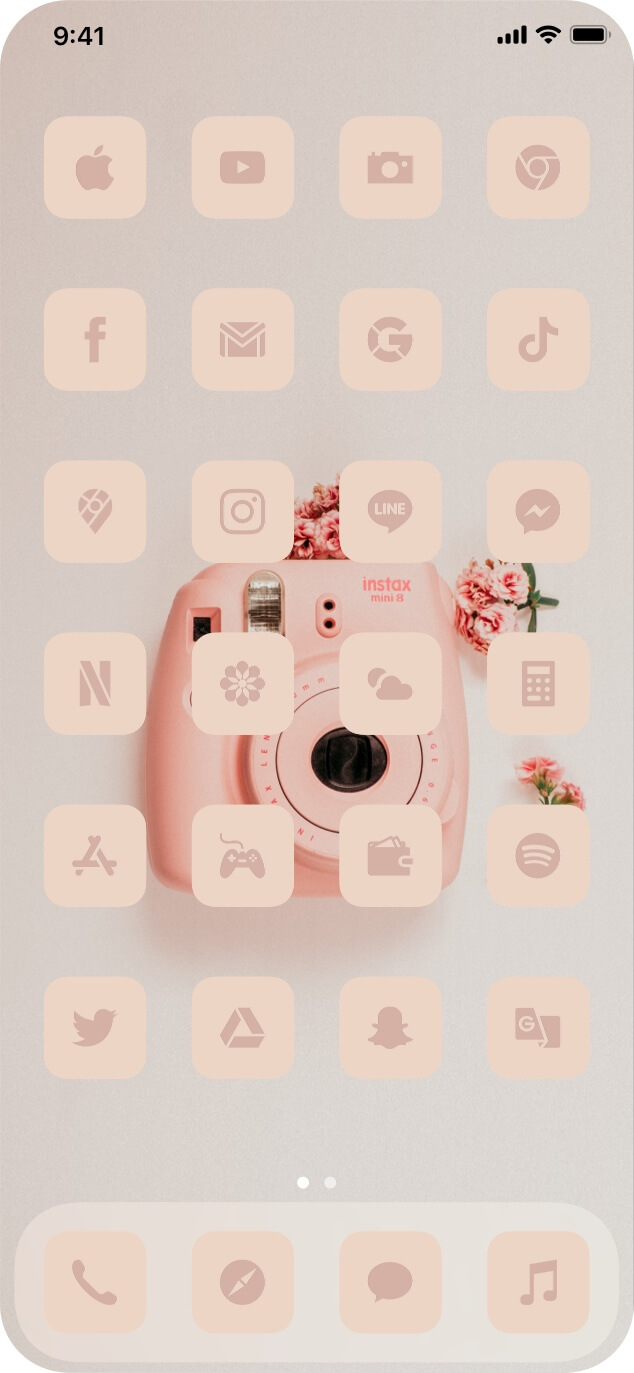Open the Instagram app
Viewport: 634px width, 1373px height.
coord(243,511)
